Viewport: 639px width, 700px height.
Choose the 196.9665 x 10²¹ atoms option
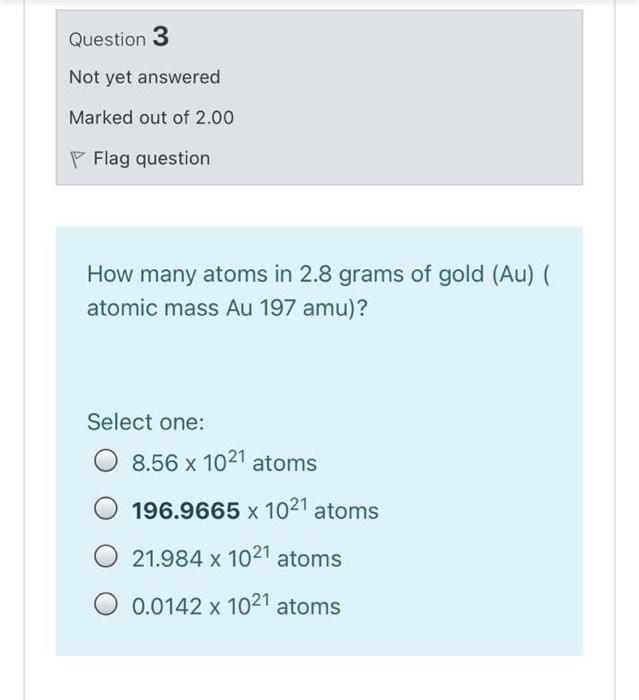[x=107, y=511]
